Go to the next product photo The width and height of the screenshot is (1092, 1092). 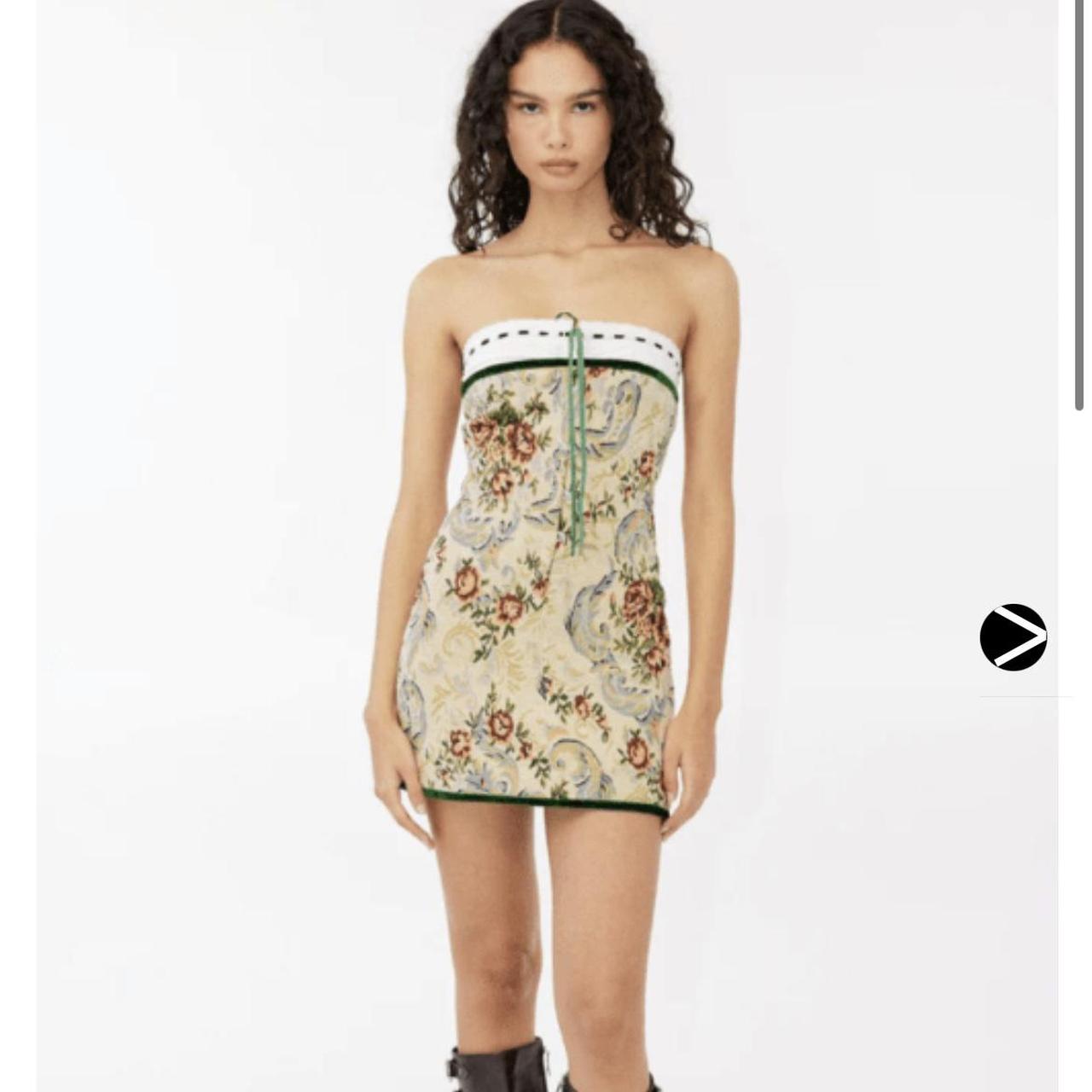(x=1013, y=637)
